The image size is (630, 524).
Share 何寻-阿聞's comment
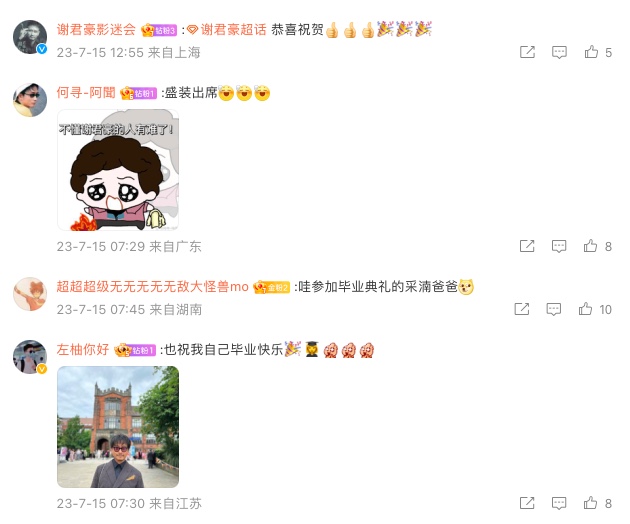(527, 246)
